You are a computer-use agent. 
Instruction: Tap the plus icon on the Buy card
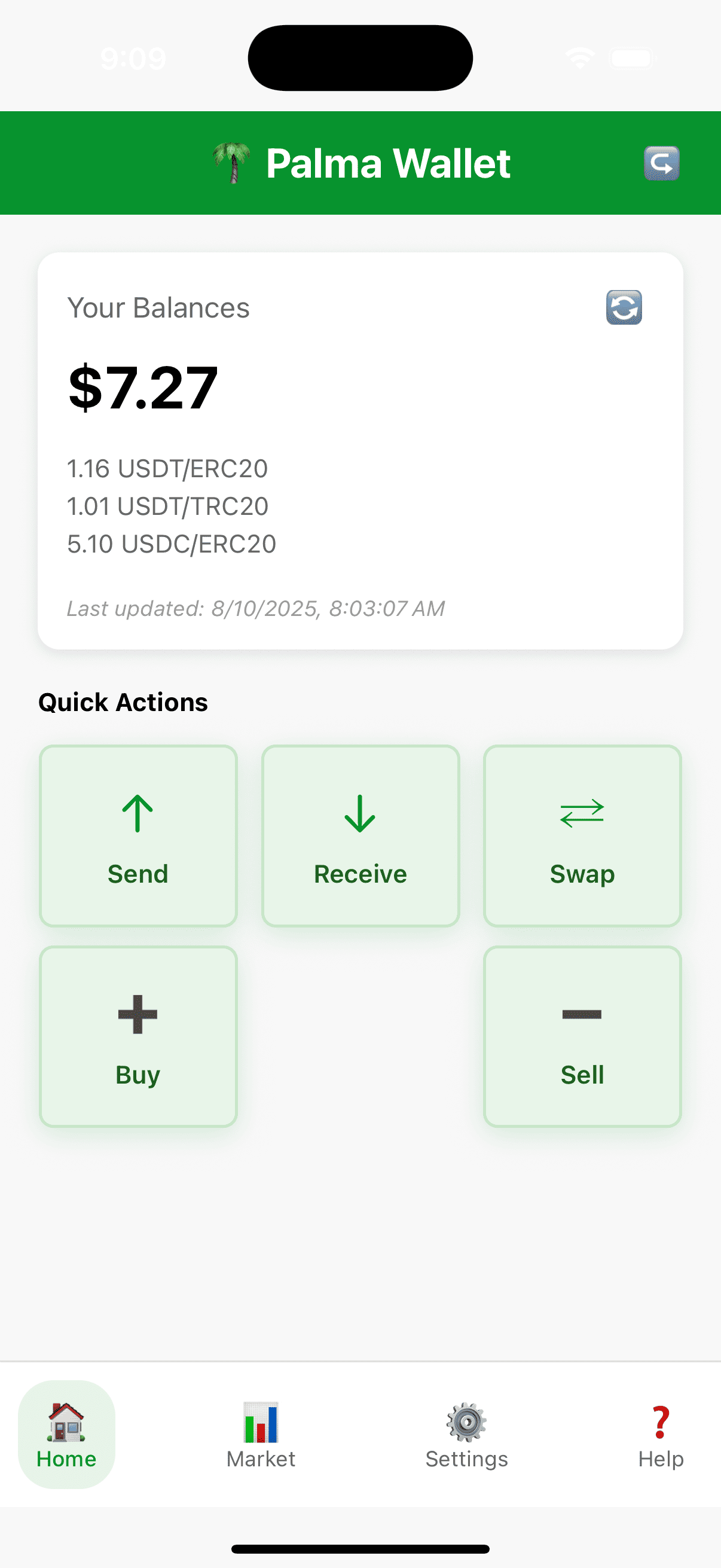click(x=138, y=1014)
